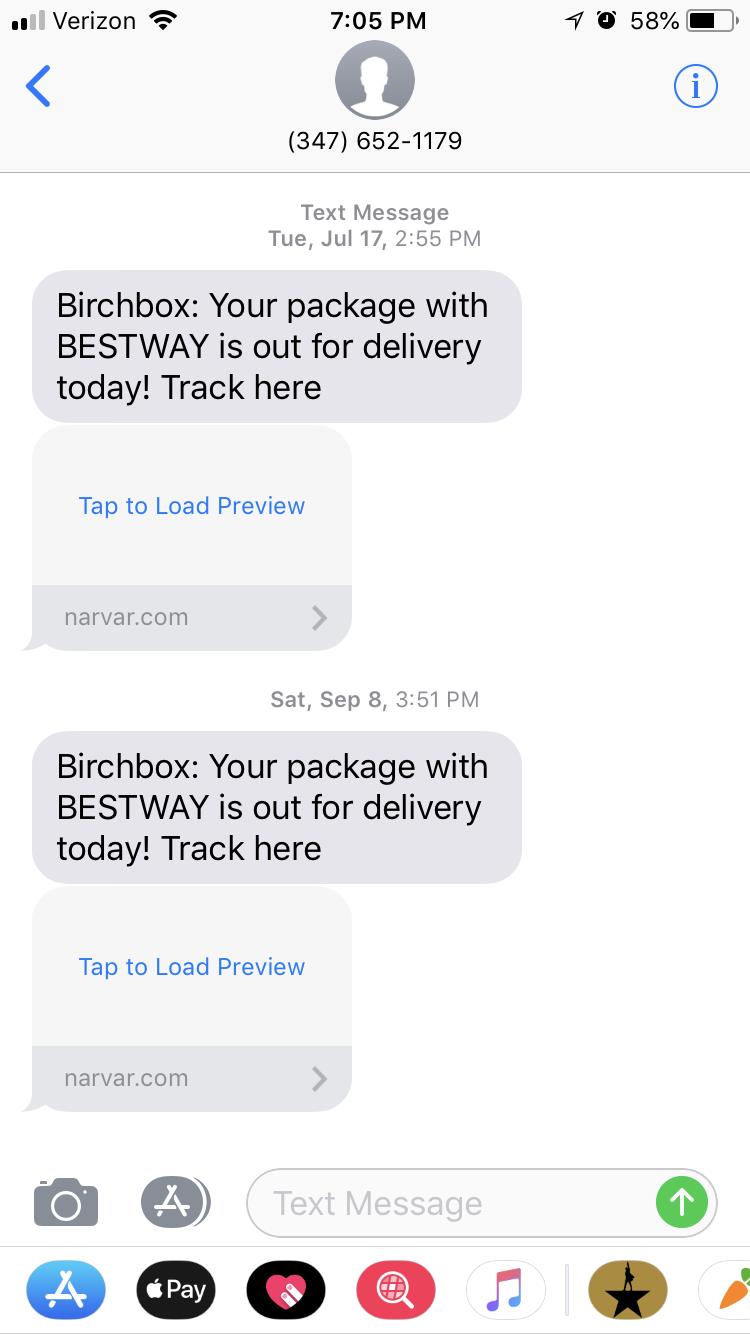The image size is (750, 1334).
Task: Go back to the messages list
Action: pos(38,86)
